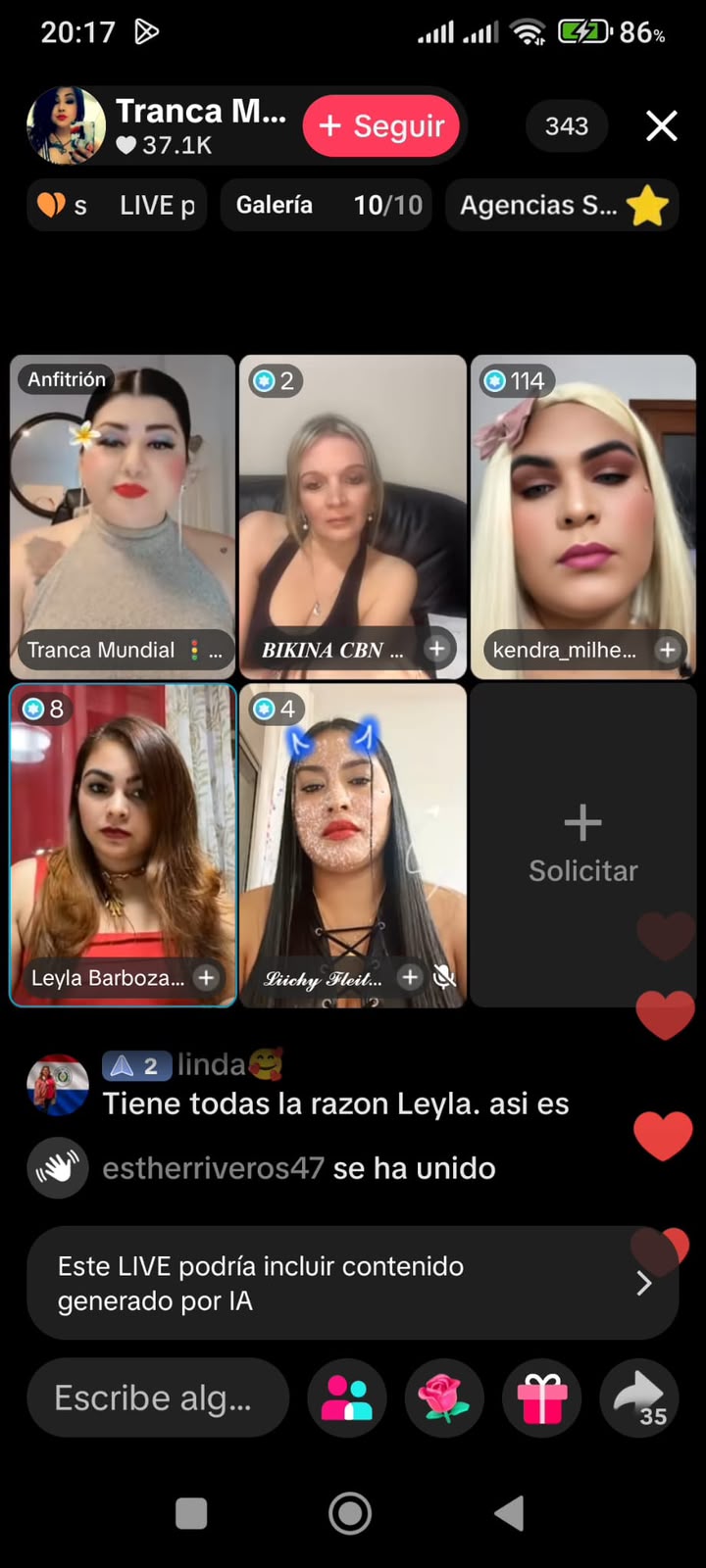This screenshot has height=1568, width=706.
Task: Open the Agencias S... star chip
Action: 562,205
